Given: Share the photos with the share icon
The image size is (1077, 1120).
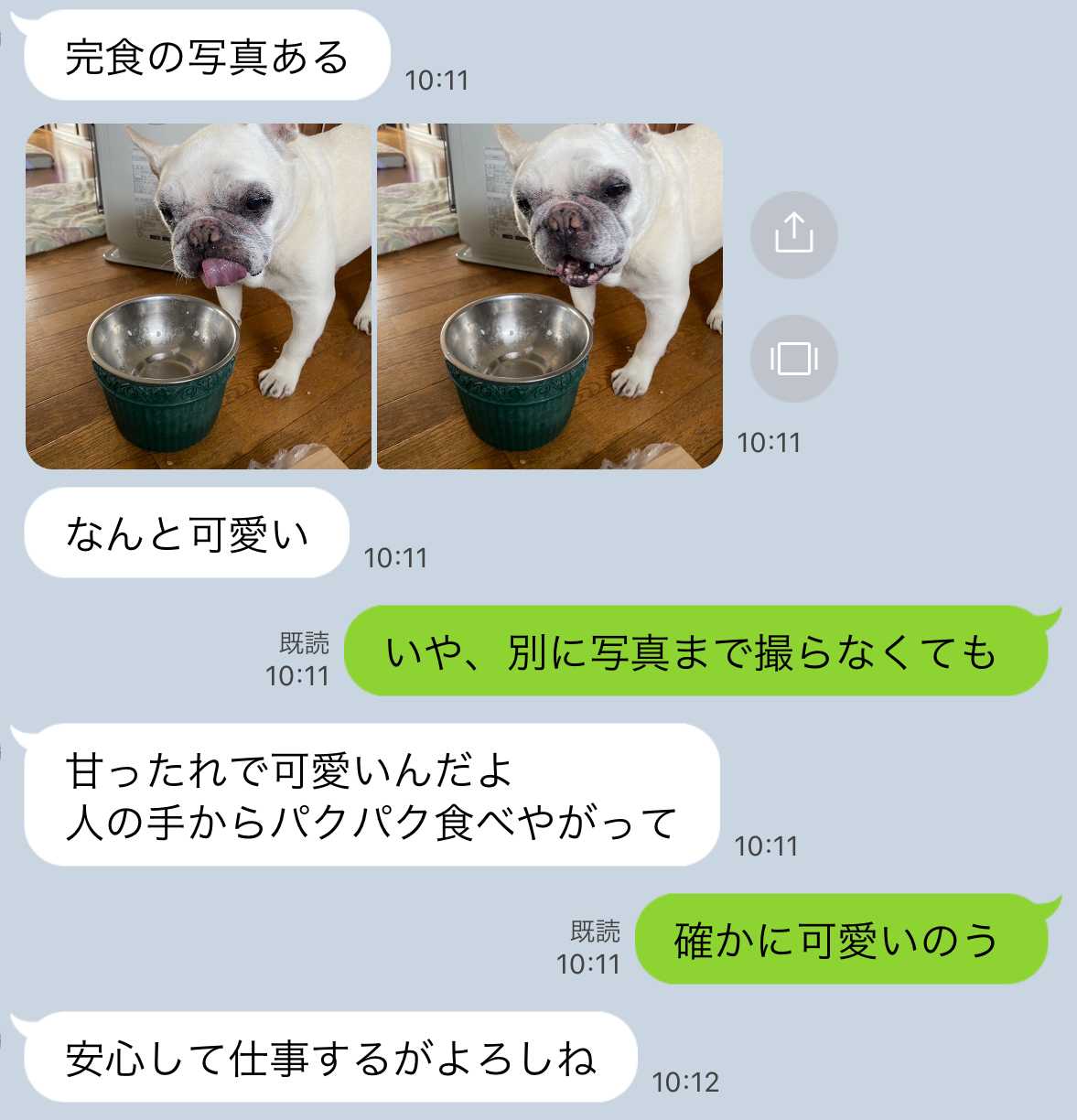Looking at the screenshot, I should (793, 234).
